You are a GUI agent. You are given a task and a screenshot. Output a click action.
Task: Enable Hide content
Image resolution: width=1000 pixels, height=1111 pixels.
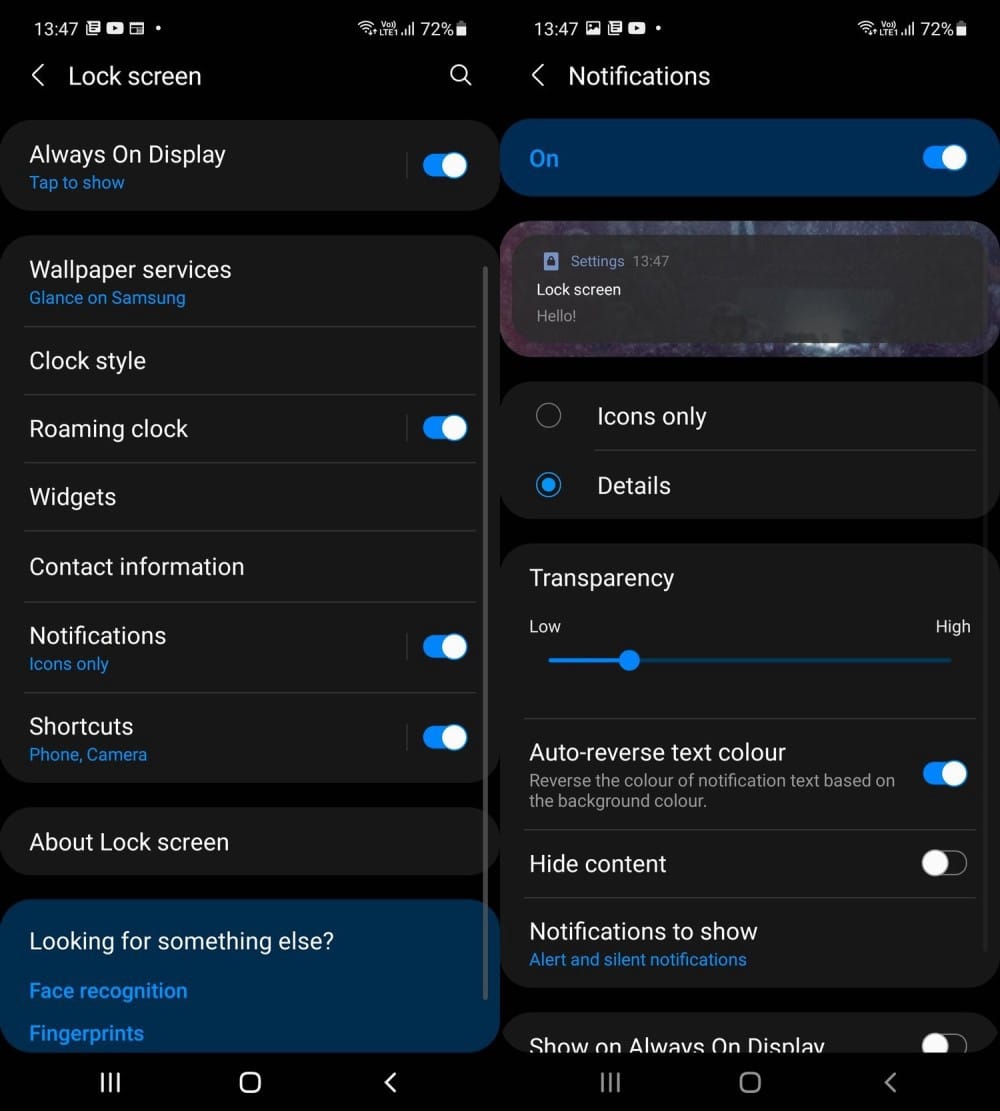click(x=944, y=864)
